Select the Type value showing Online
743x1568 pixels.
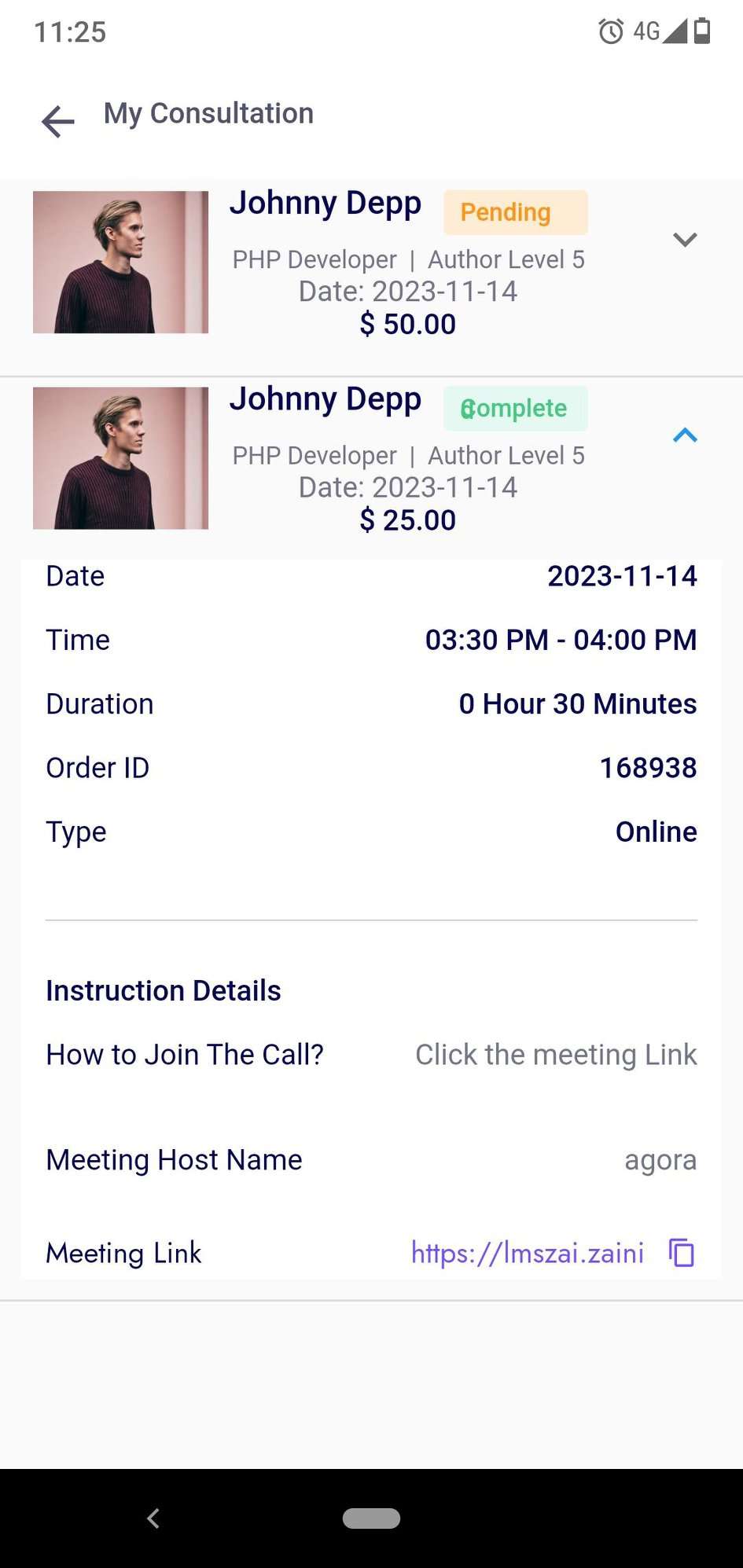(x=657, y=832)
